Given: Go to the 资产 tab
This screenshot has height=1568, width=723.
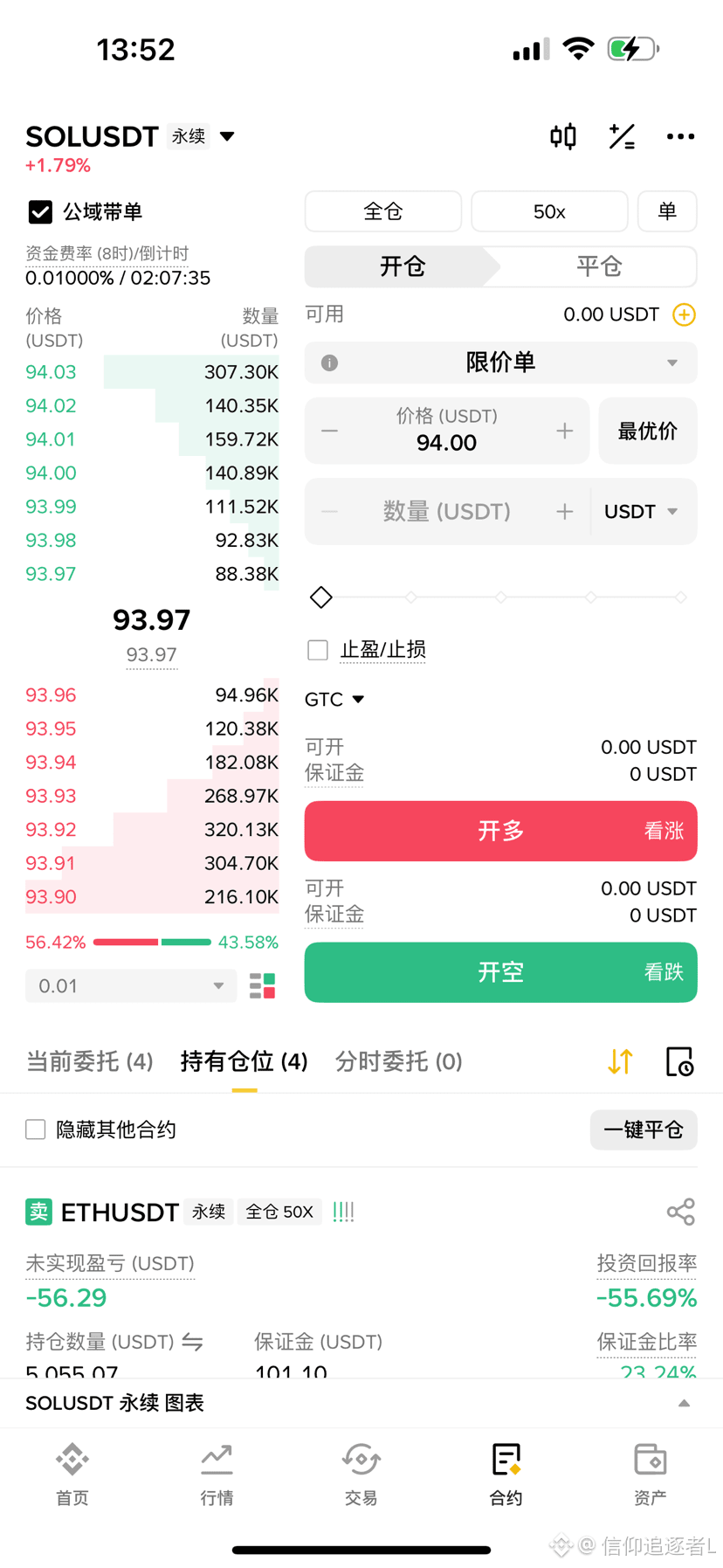Looking at the screenshot, I should pyautogui.click(x=650, y=1474).
